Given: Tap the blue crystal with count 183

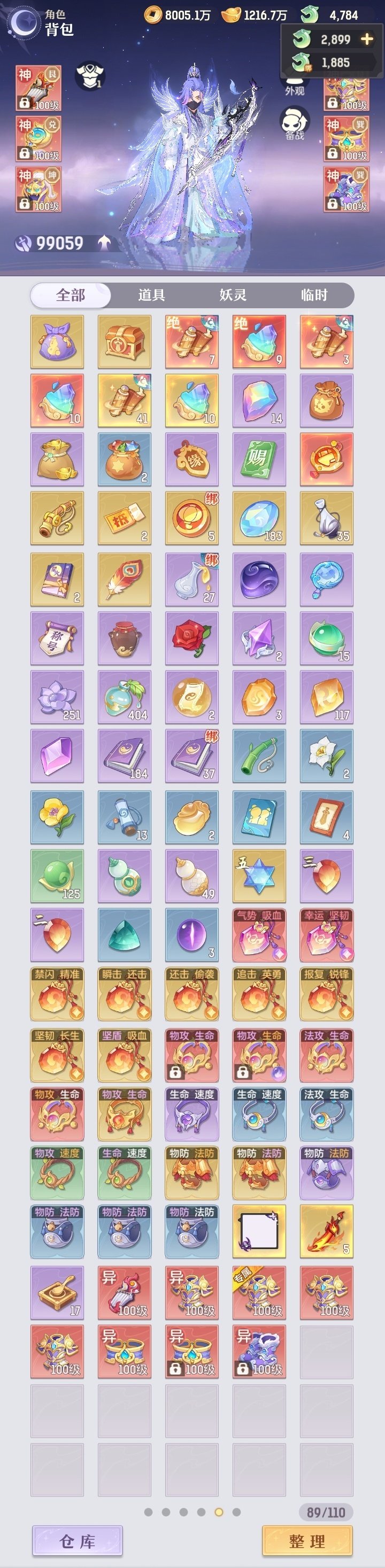Looking at the screenshot, I should (259, 519).
